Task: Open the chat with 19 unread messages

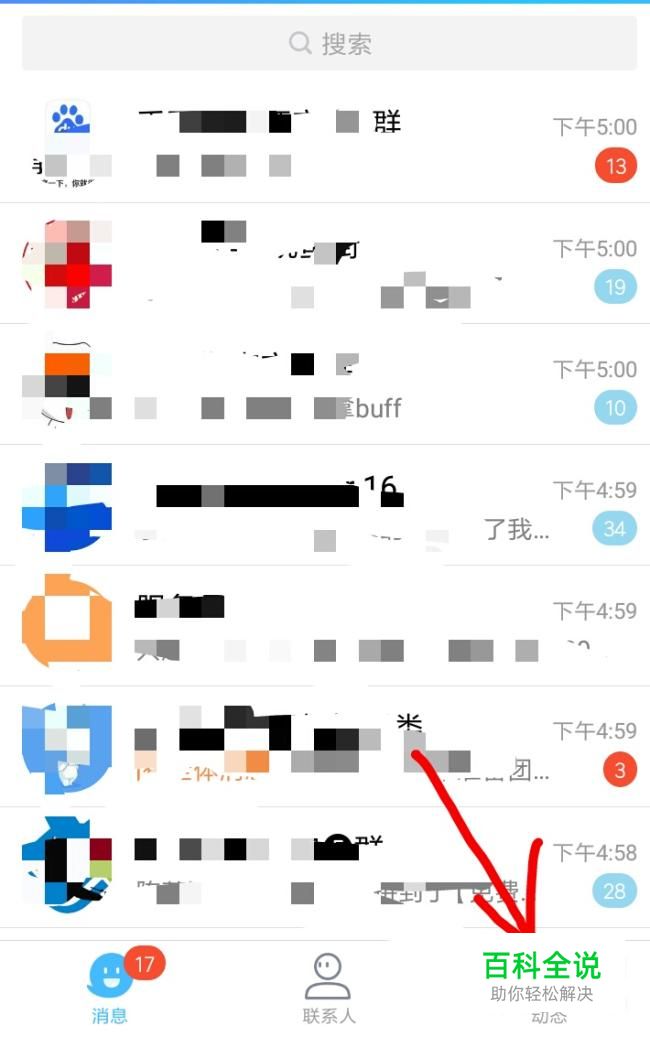Action: click(325, 264)
